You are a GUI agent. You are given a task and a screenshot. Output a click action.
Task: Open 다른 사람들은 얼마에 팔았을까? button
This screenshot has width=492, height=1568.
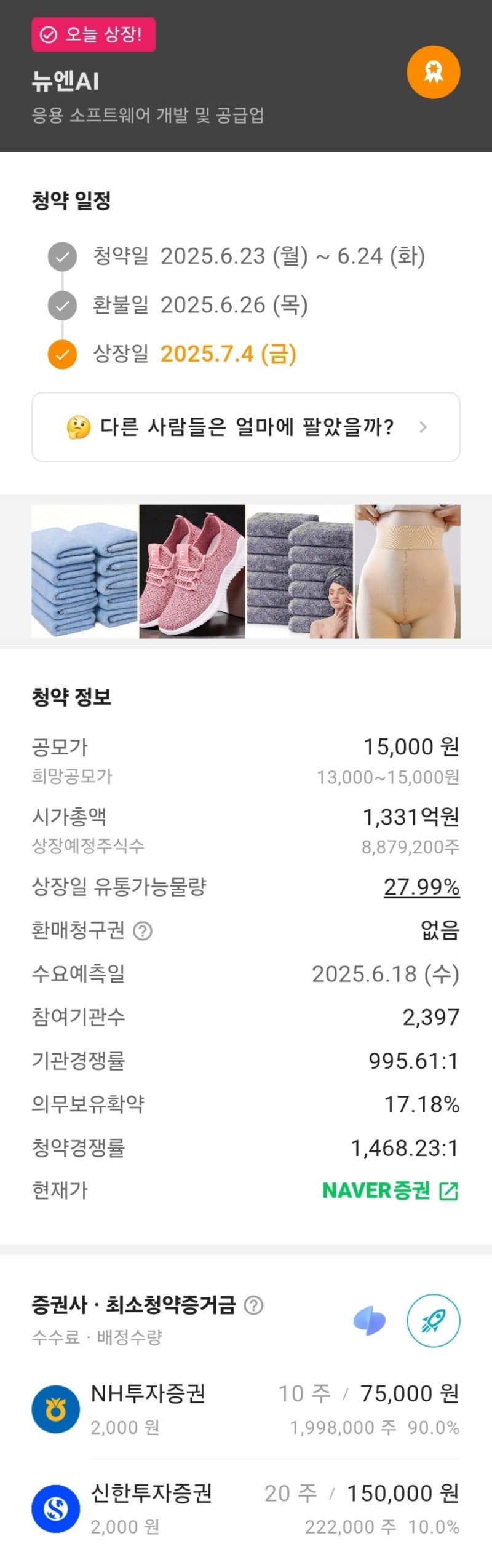point(246,427)
